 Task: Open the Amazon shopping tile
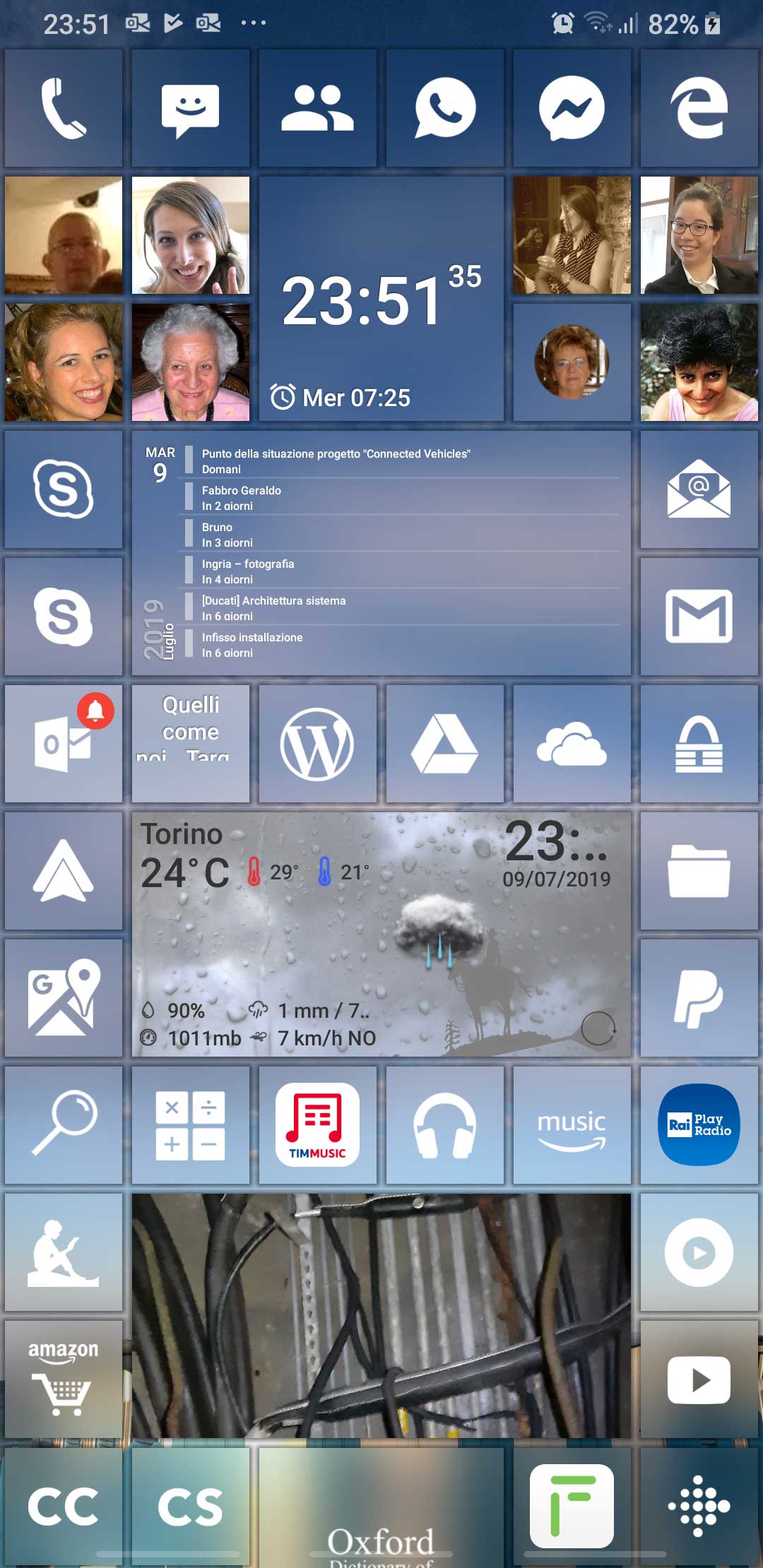(x=64, y=1379)
